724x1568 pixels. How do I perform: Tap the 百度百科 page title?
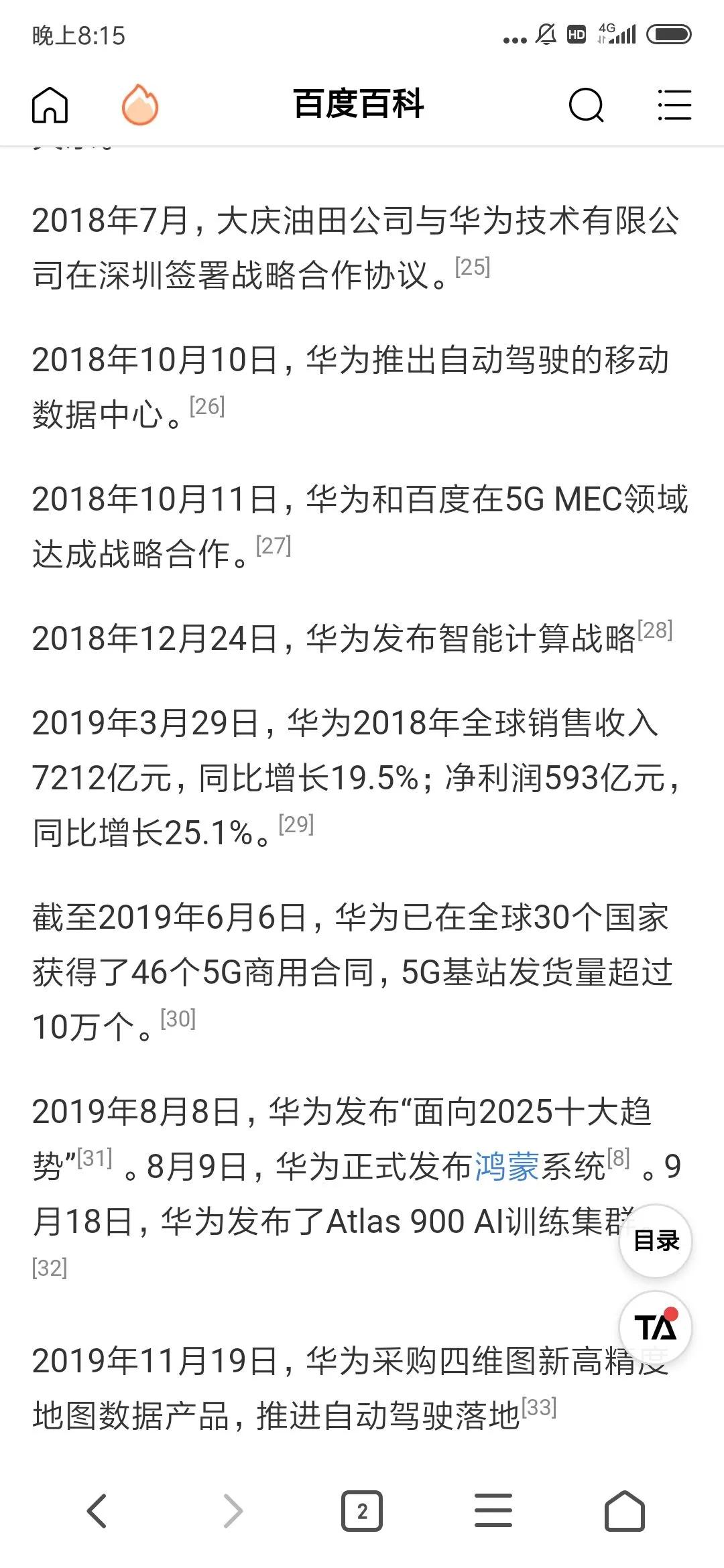(x=360, y=105)
